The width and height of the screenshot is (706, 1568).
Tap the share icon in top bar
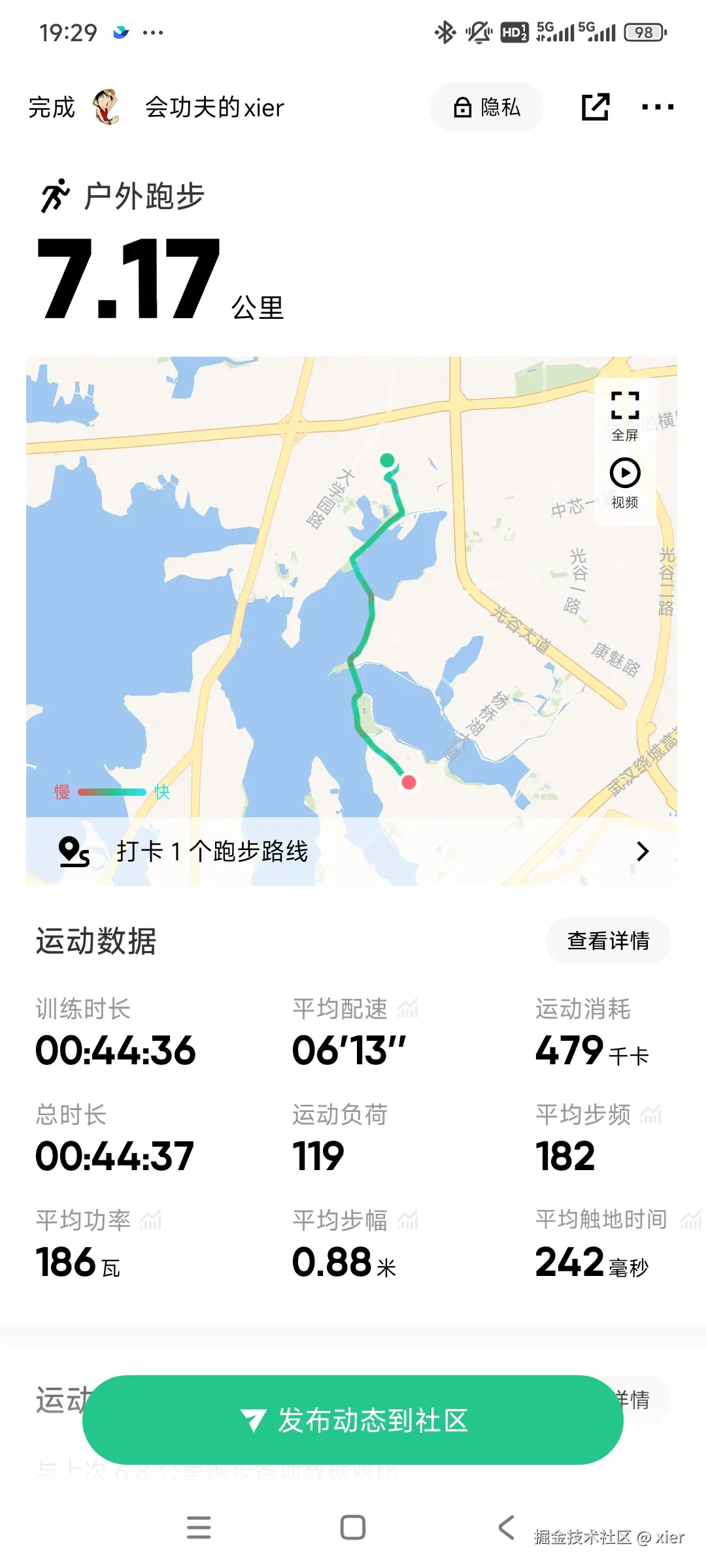click(x=595, y=107)
